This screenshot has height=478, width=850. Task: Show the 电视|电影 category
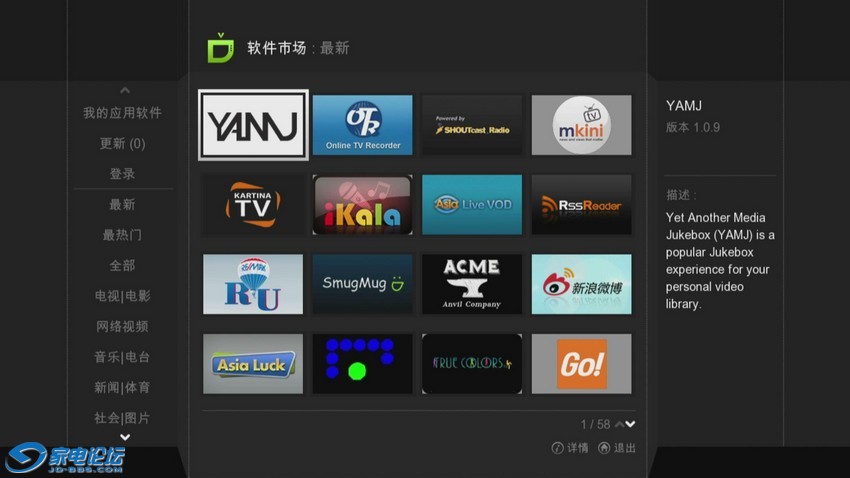(122, 296)
